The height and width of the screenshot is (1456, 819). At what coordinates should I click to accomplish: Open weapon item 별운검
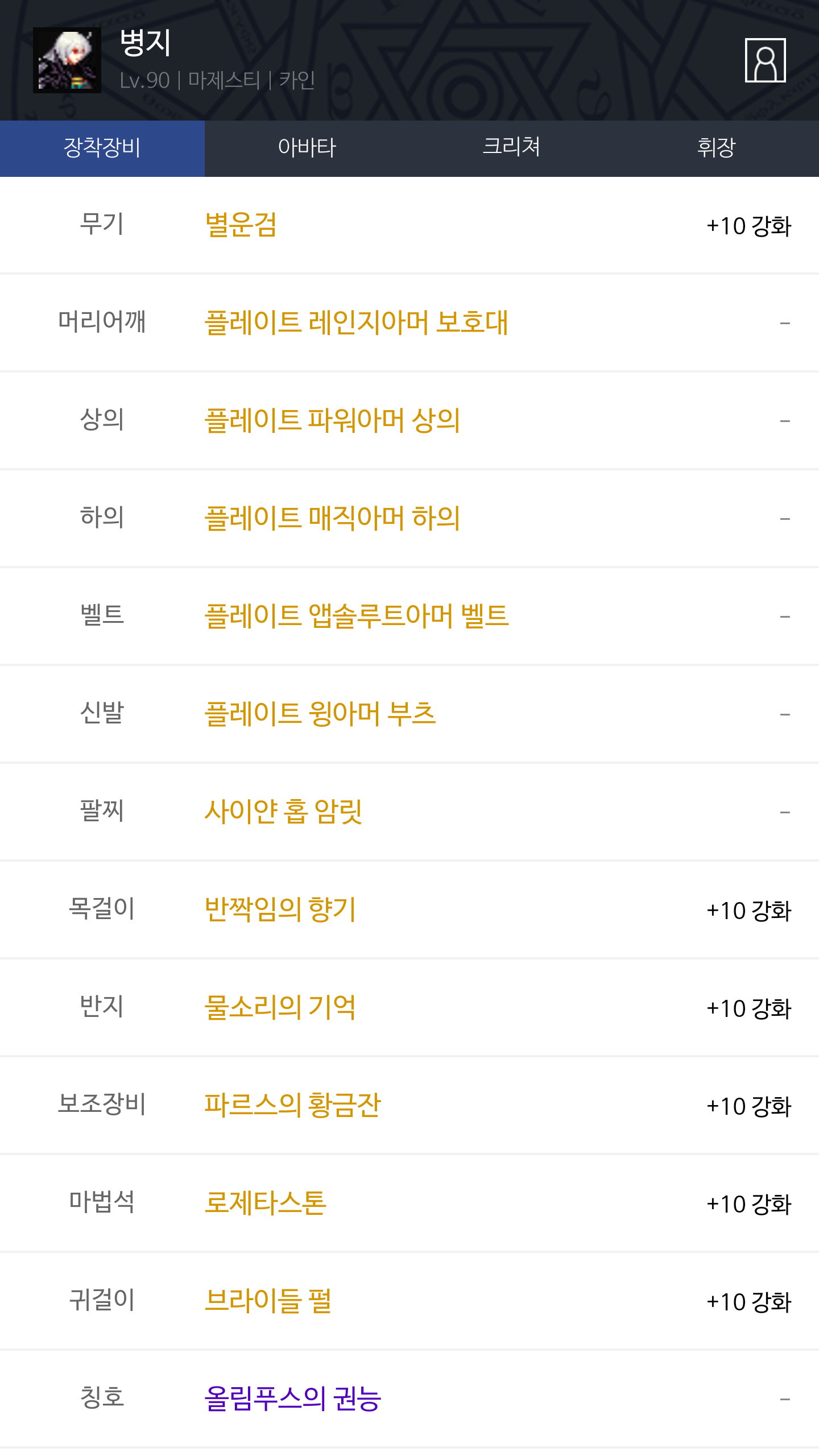(241, 225)
